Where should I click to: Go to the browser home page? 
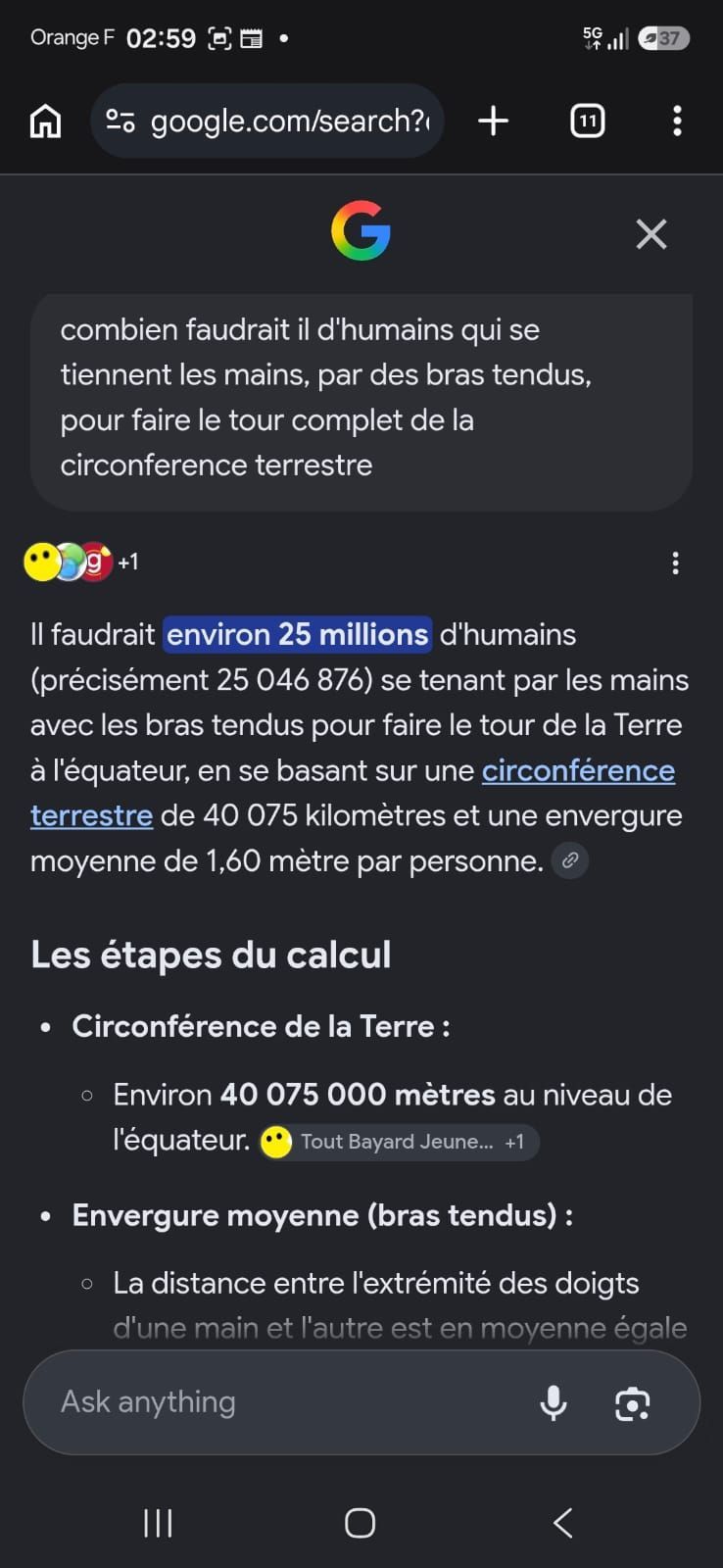pyautogui.click(x=46, y=122)
